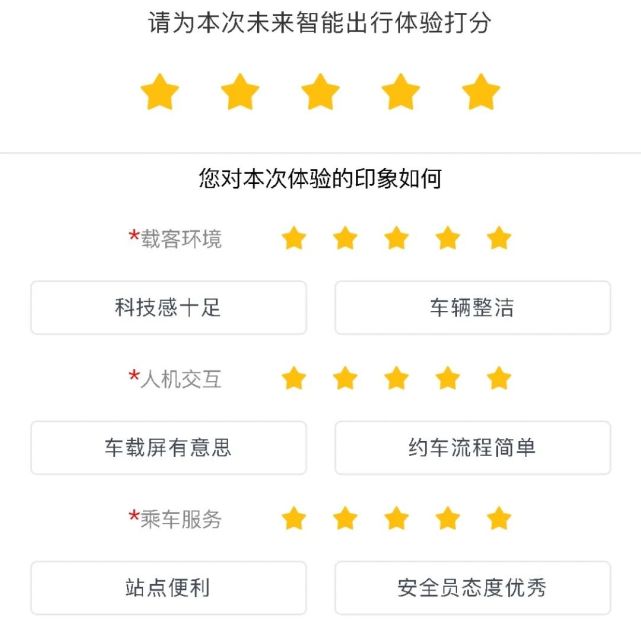This screenshot has width=641, height=625.
Task: Set the overall experience rating to three stars
Action: 320,93
